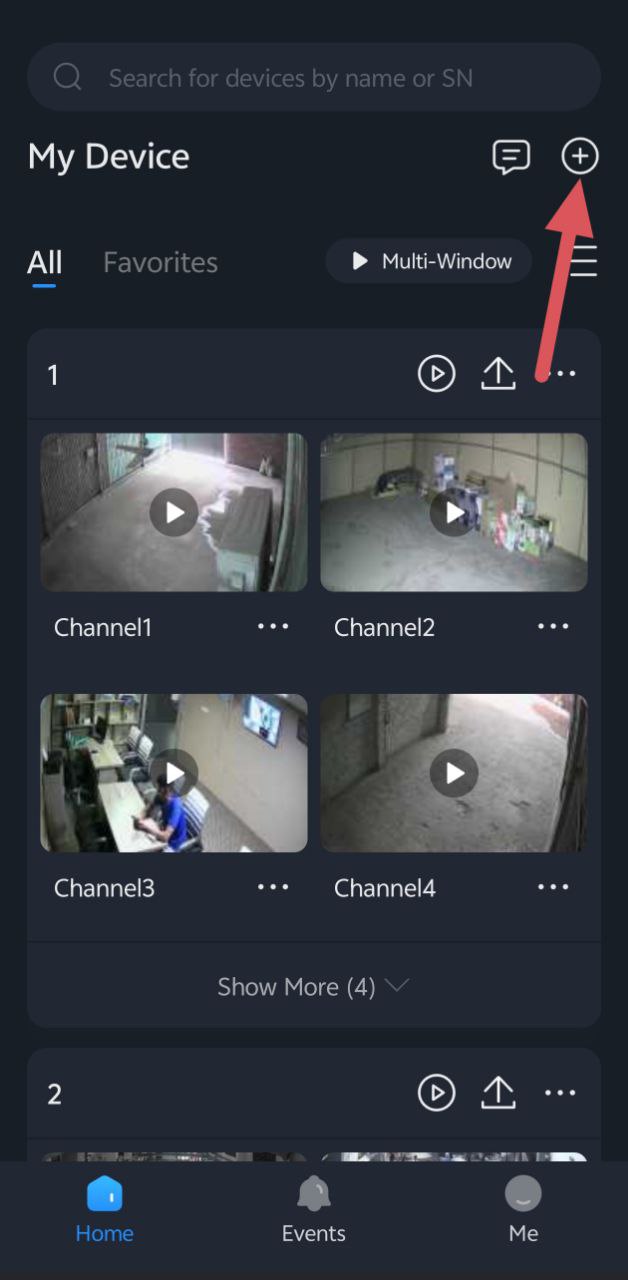Image resolution: width=628 pixels, height=1280 pixels.
Task: Open the Me tab
Action: [523, 1208]
